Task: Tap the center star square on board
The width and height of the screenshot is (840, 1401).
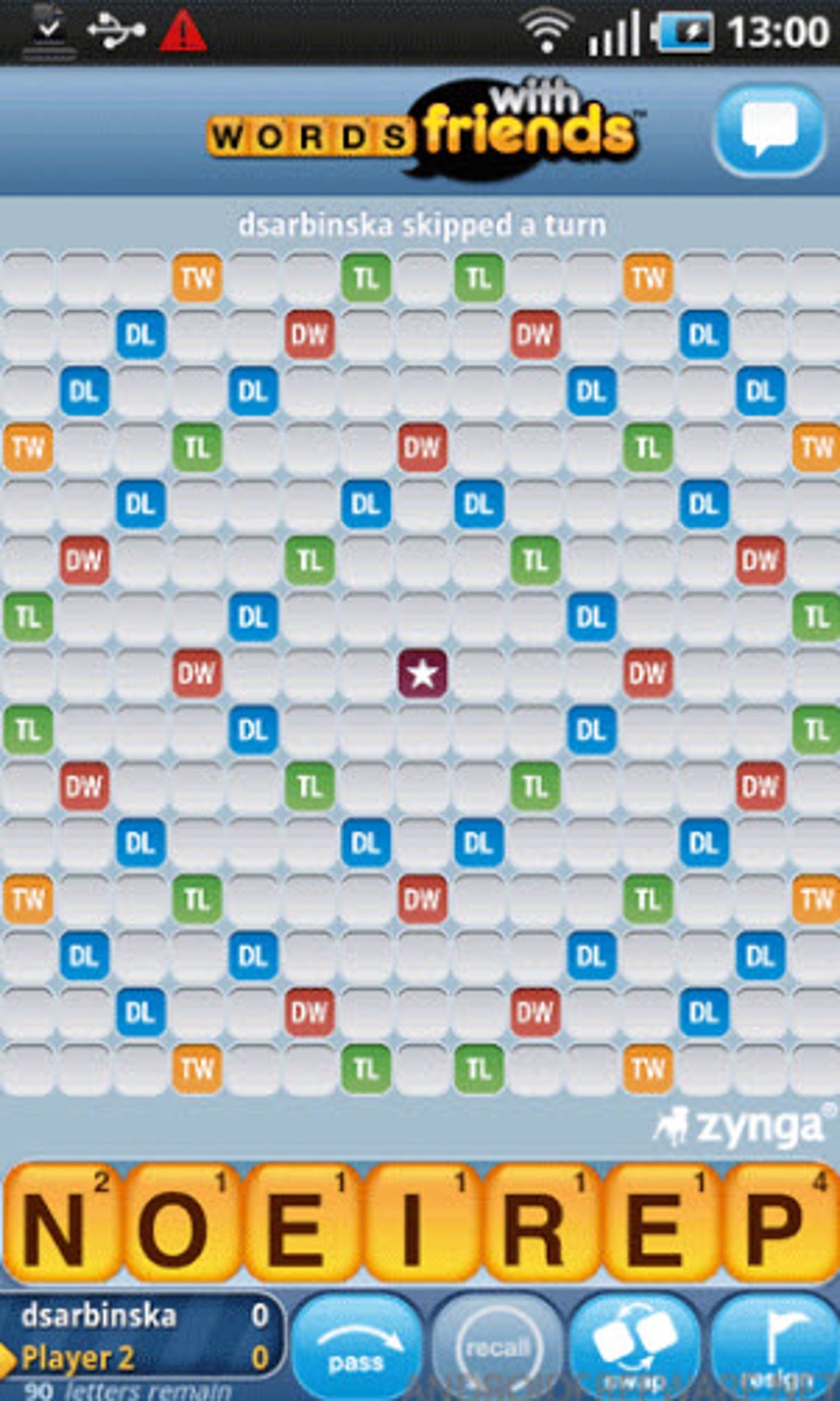Action: tap(422, 673)
